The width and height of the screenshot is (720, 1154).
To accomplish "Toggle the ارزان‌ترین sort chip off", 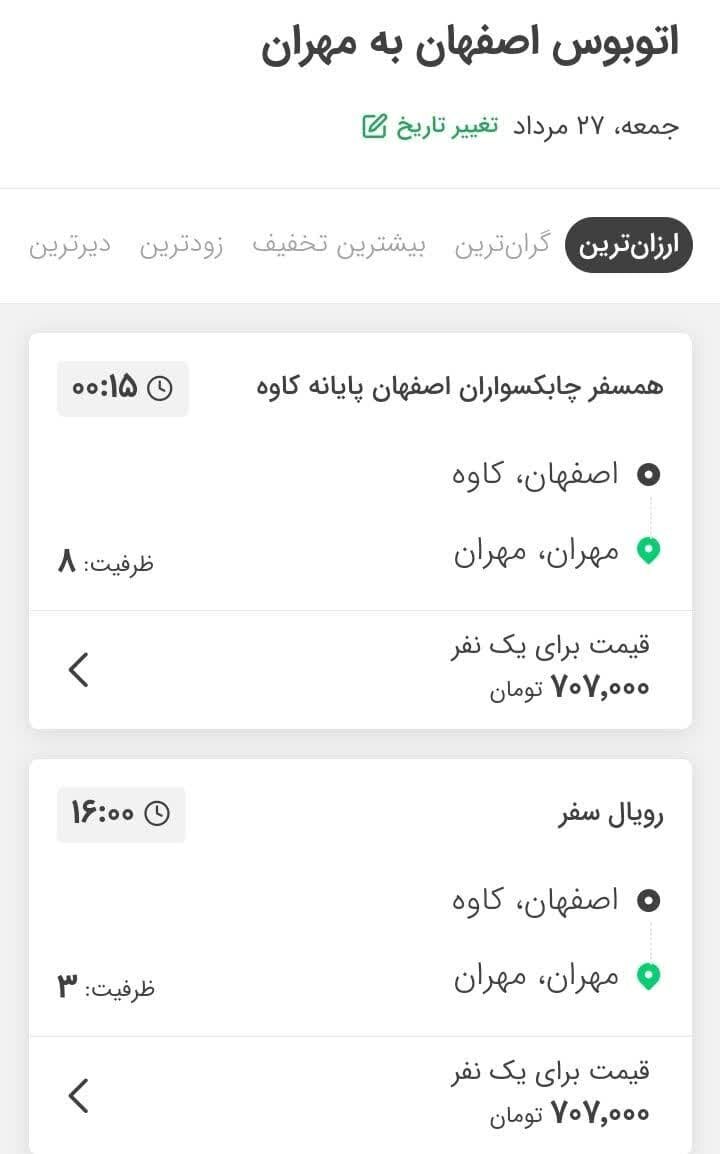I will click(629, 245).
